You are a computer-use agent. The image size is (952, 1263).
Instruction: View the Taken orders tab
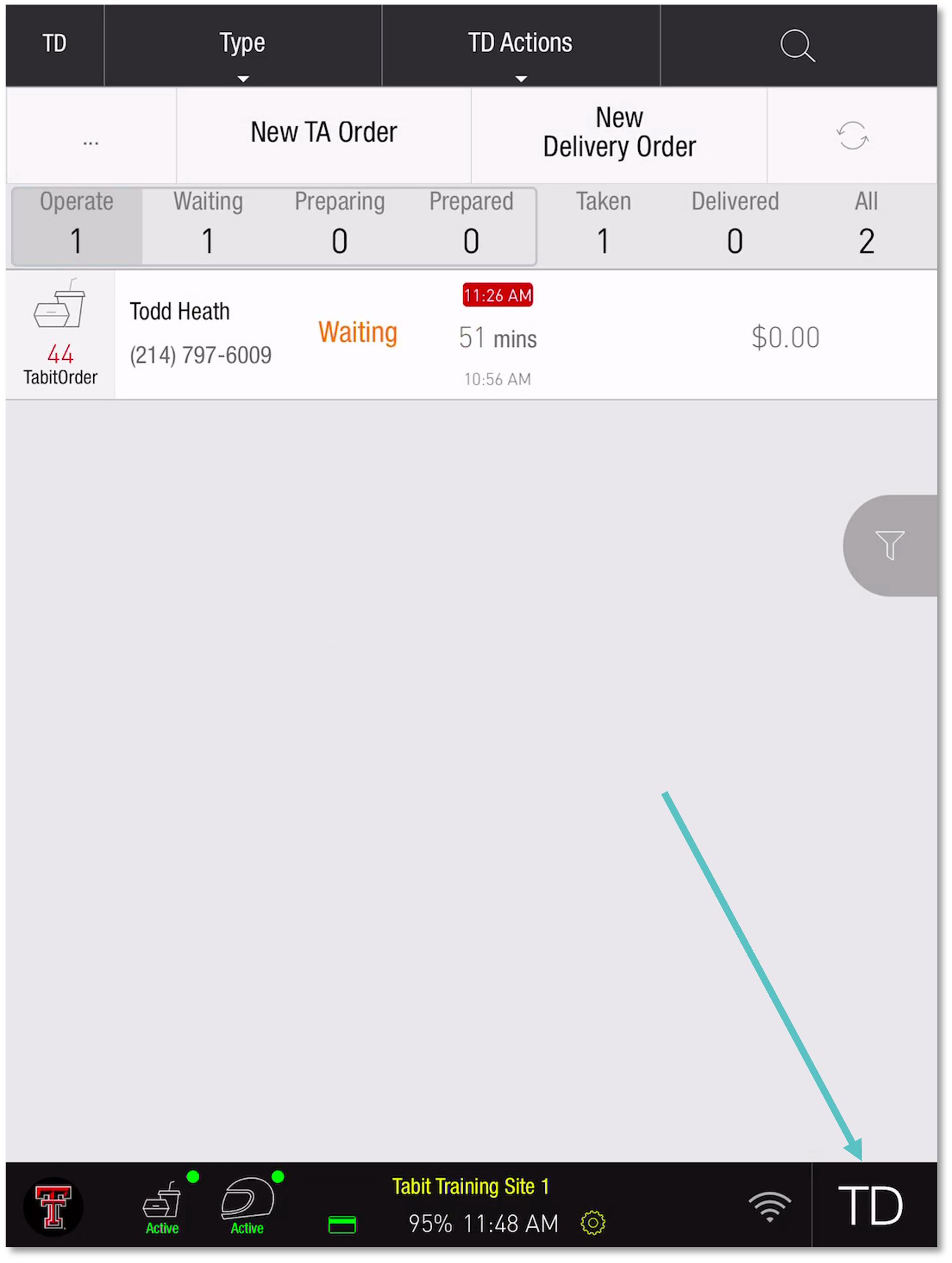point(603,225)
